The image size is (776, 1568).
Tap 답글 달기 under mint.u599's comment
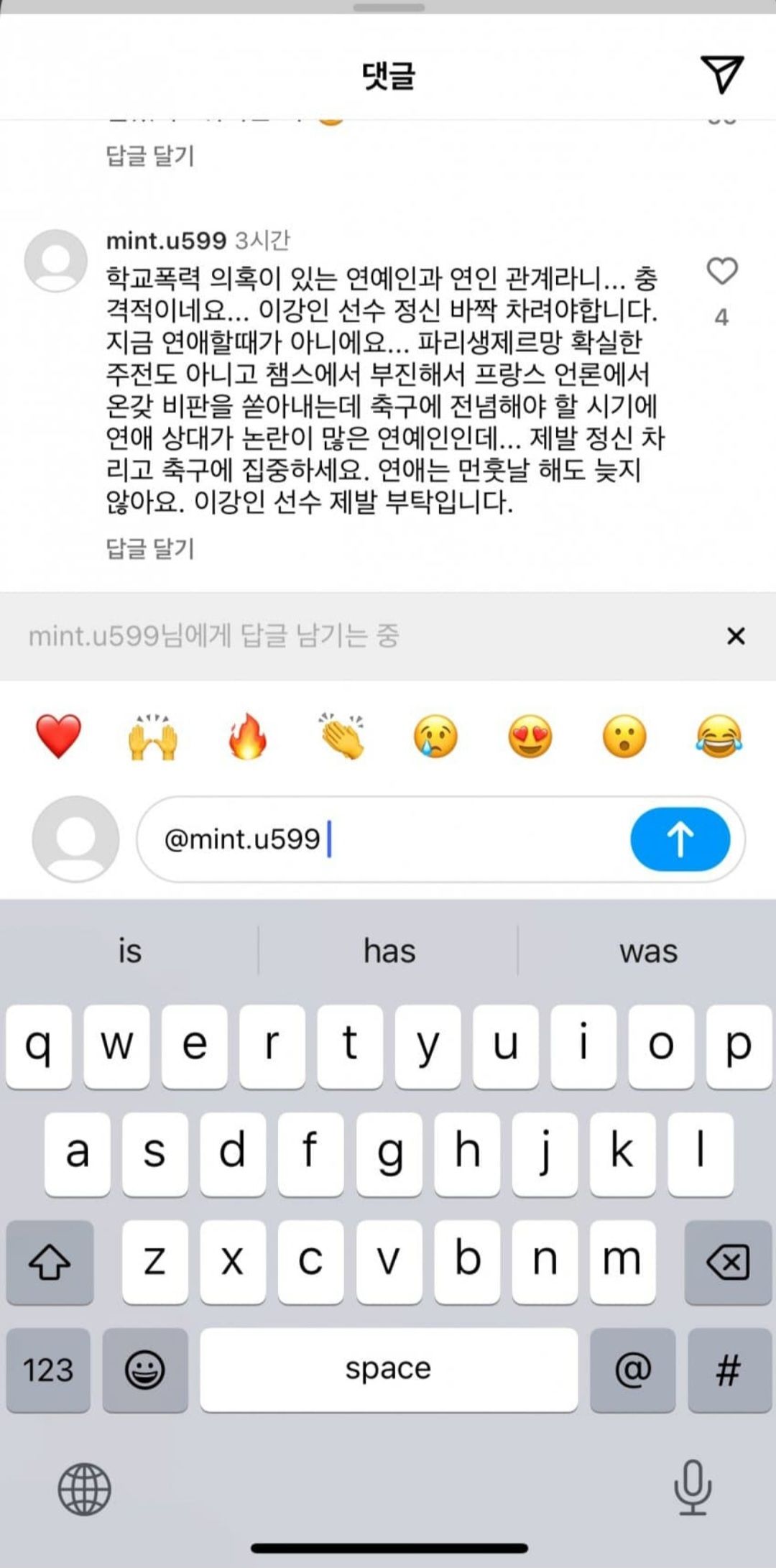click(150, 548)
